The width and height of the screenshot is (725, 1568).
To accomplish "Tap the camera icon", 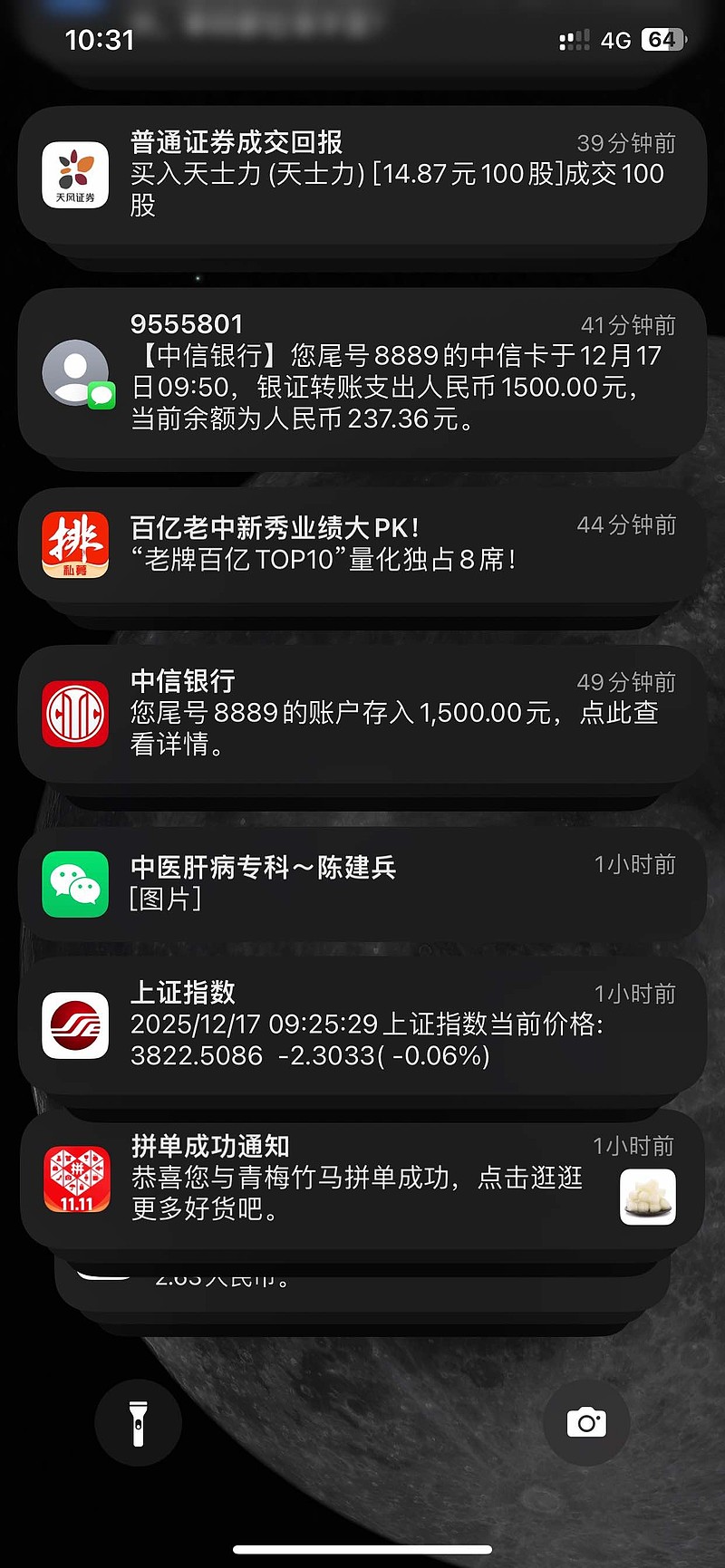I will click(x=586, y=1422).
